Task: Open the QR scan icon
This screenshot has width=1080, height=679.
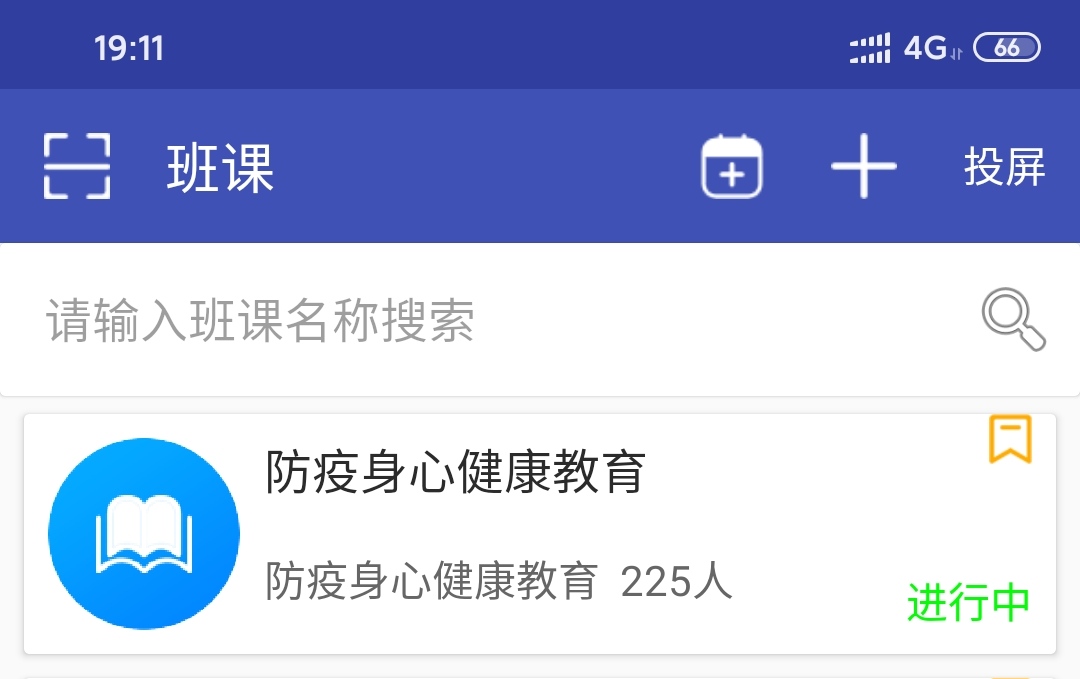Action: tap(77, 166)
